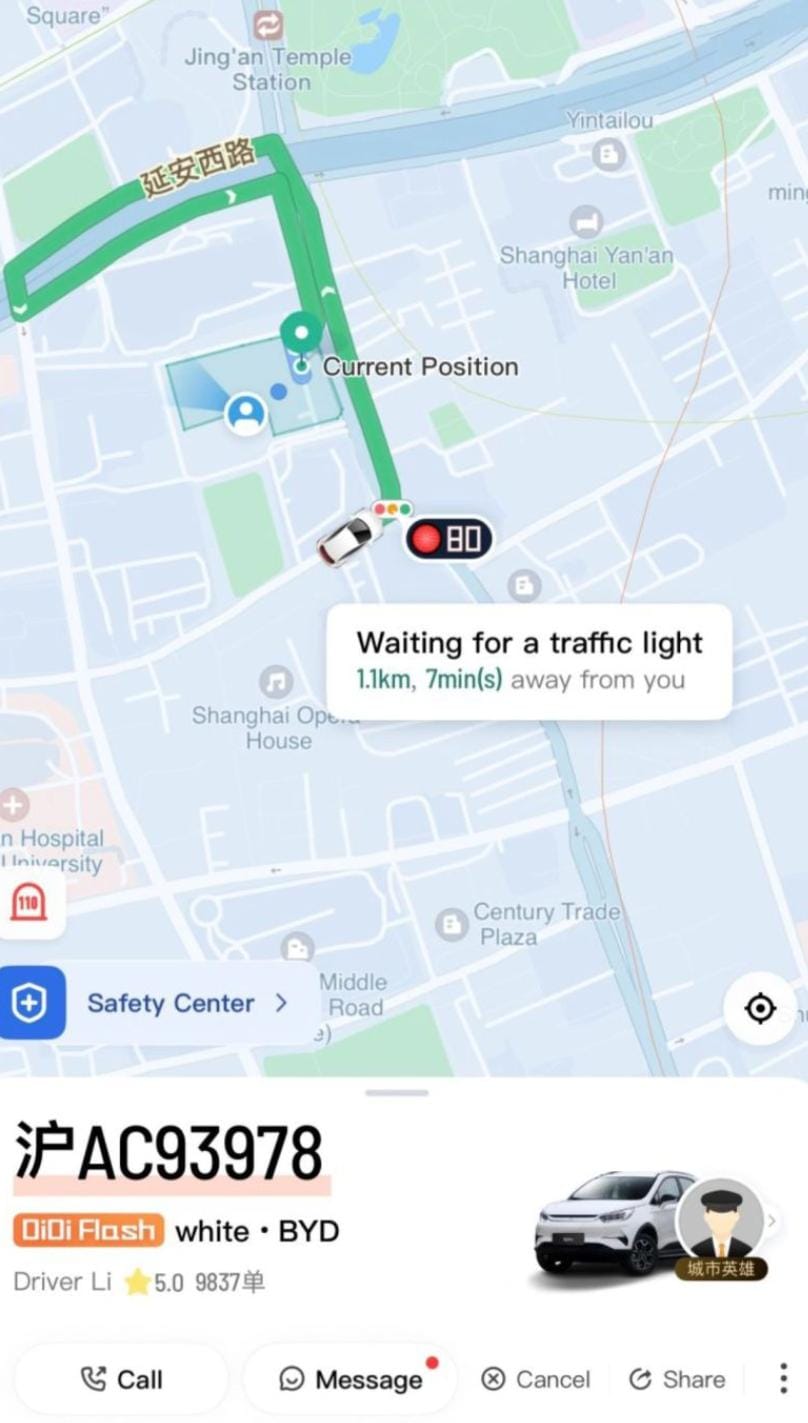Screen dimensions: 808x1423
Task: Click the red traffic light marker on map
Action: point(447,538)
